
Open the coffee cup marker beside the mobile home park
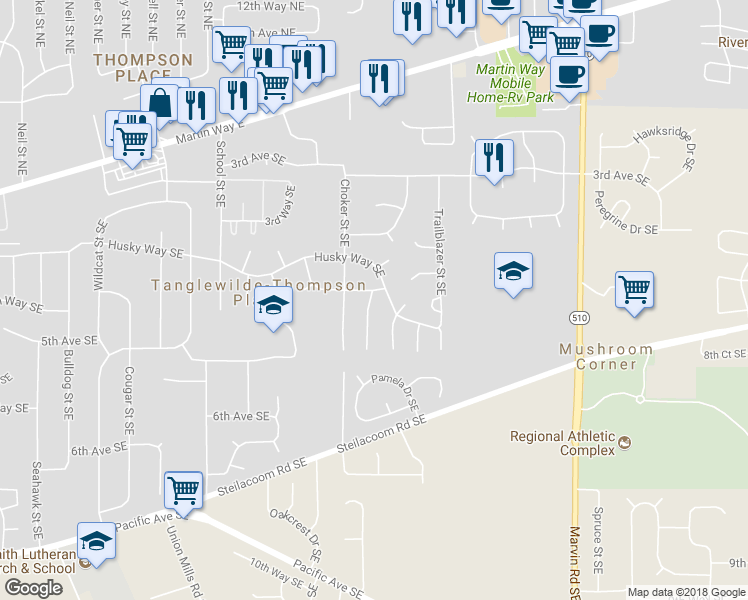pos(568,75)
